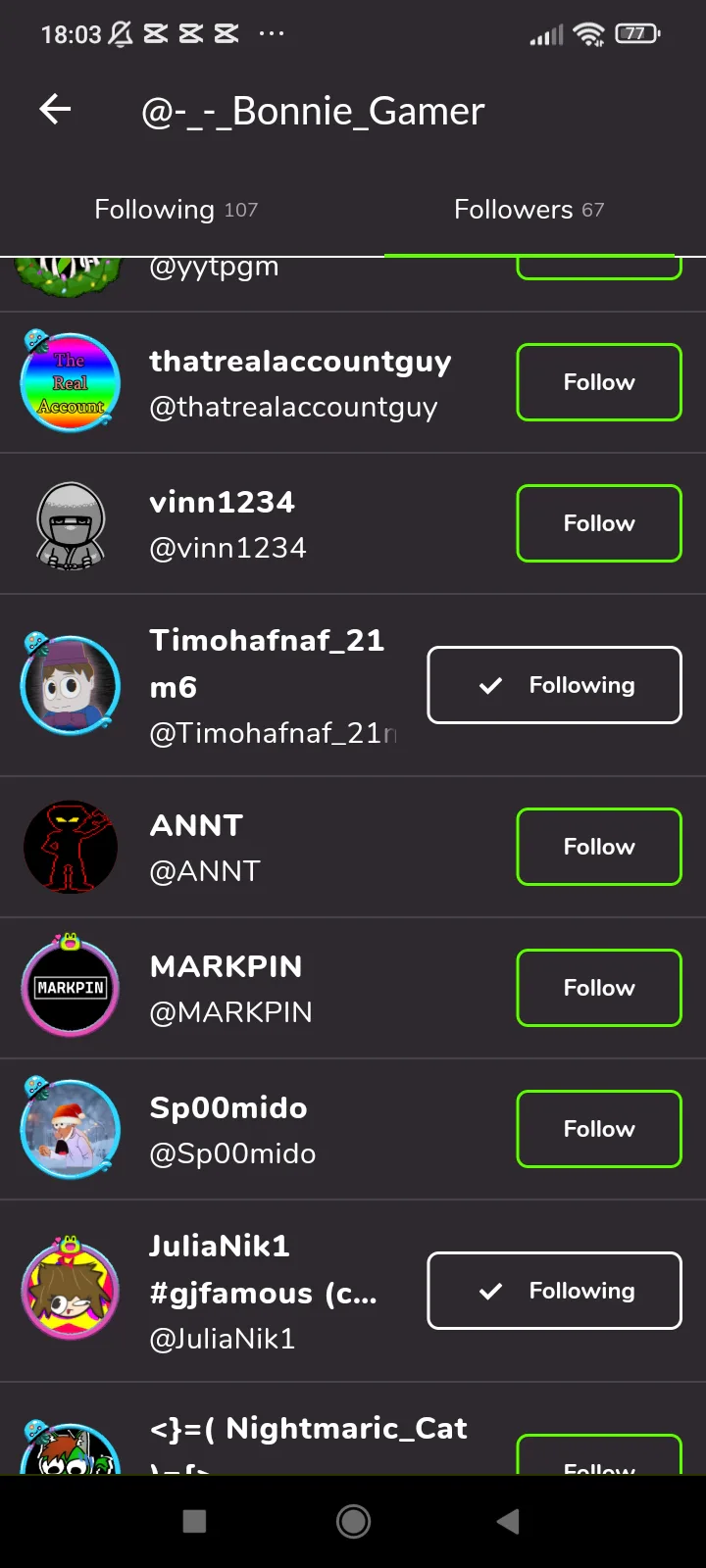
Task: Follow MARKPIN
Action: [598, 988]
